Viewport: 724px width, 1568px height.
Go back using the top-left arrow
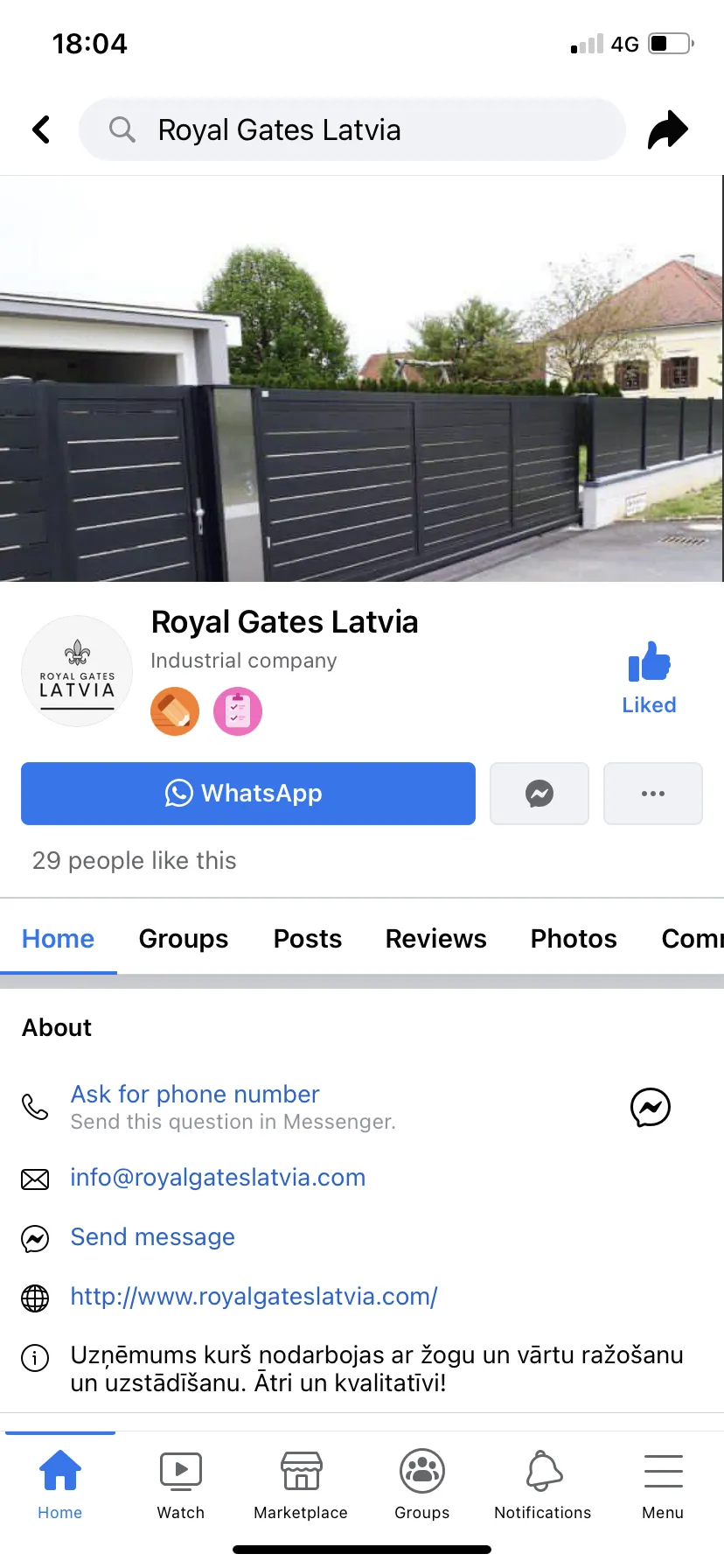point(41,129)
